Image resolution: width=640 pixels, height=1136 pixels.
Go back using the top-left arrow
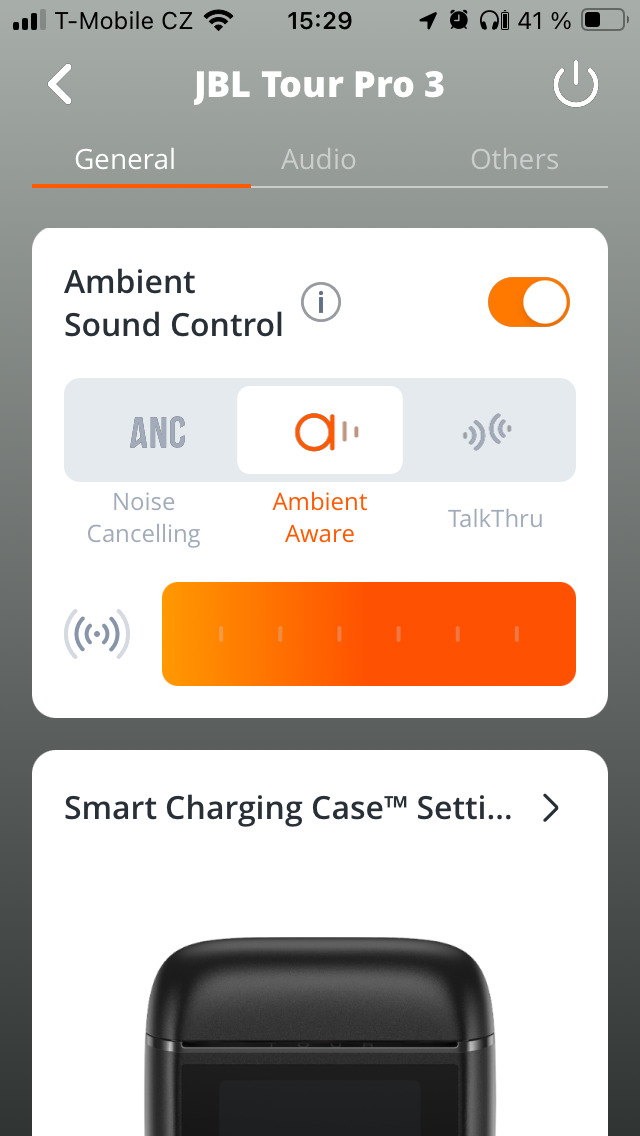(x=60, y=85)
